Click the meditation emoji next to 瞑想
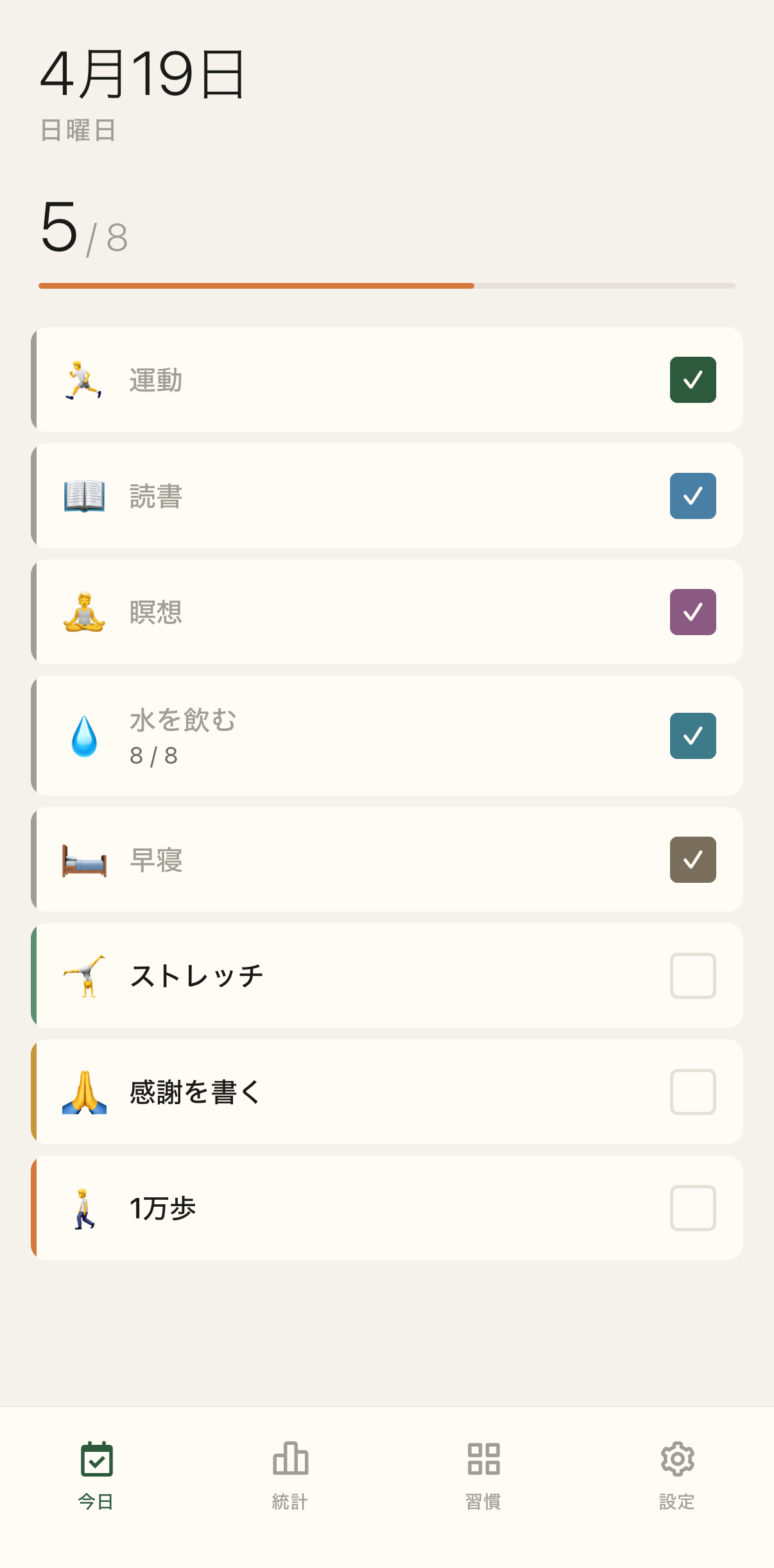774x1568 pixels. click(83, 611)
